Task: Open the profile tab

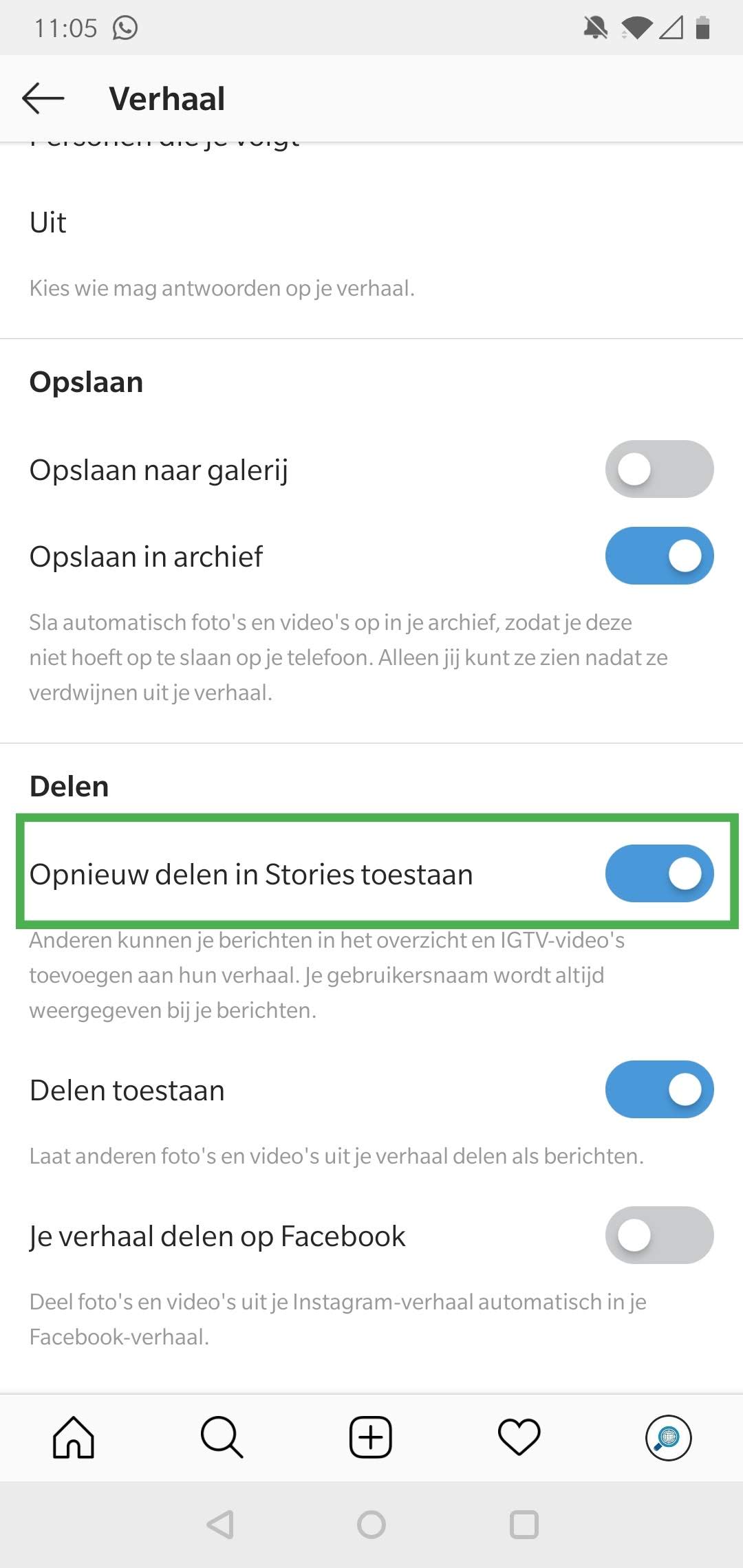Action: [668, 1437]
